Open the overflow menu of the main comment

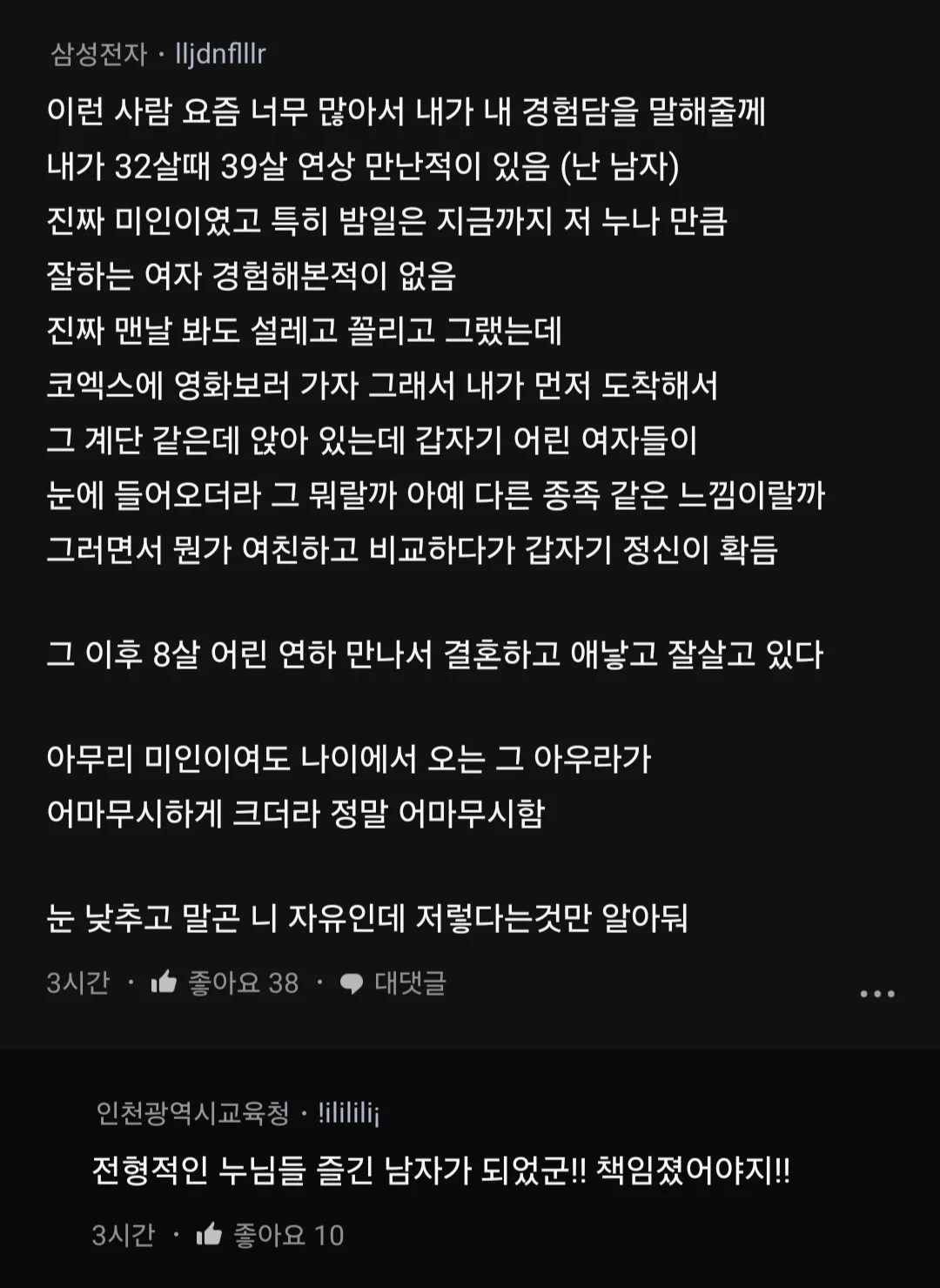tap(876, 994)
